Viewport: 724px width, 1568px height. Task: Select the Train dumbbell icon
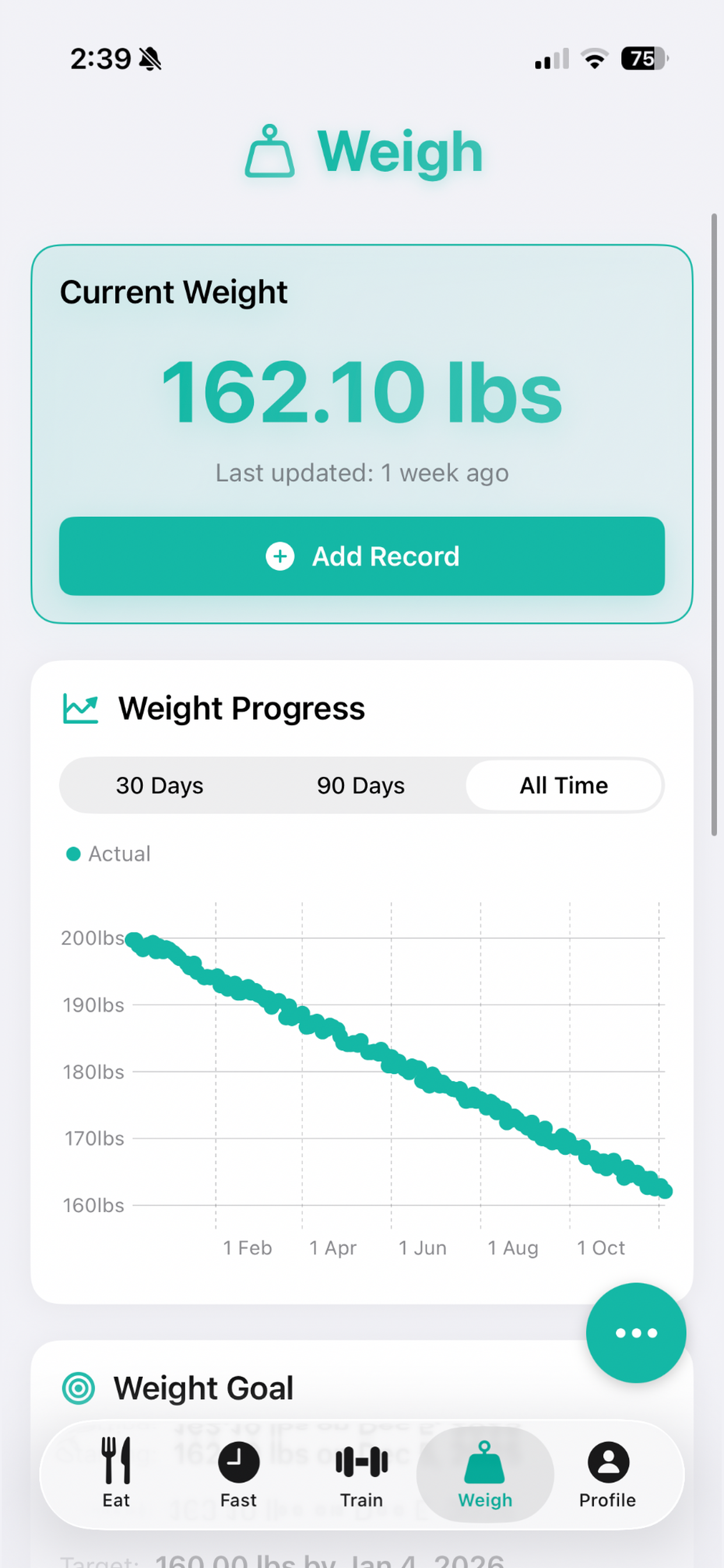[x=361, y=1461]
